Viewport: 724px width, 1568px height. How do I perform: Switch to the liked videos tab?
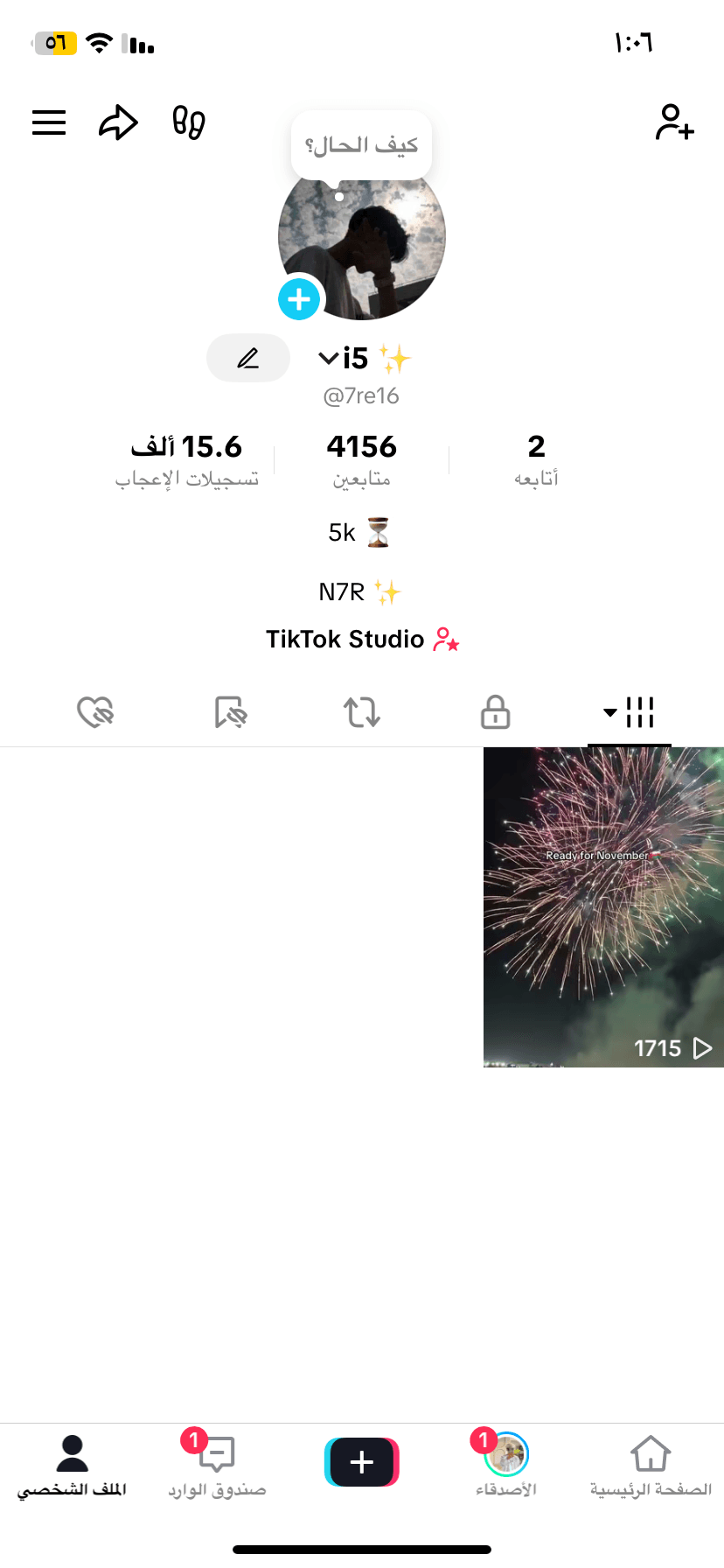tap(95, 712)
